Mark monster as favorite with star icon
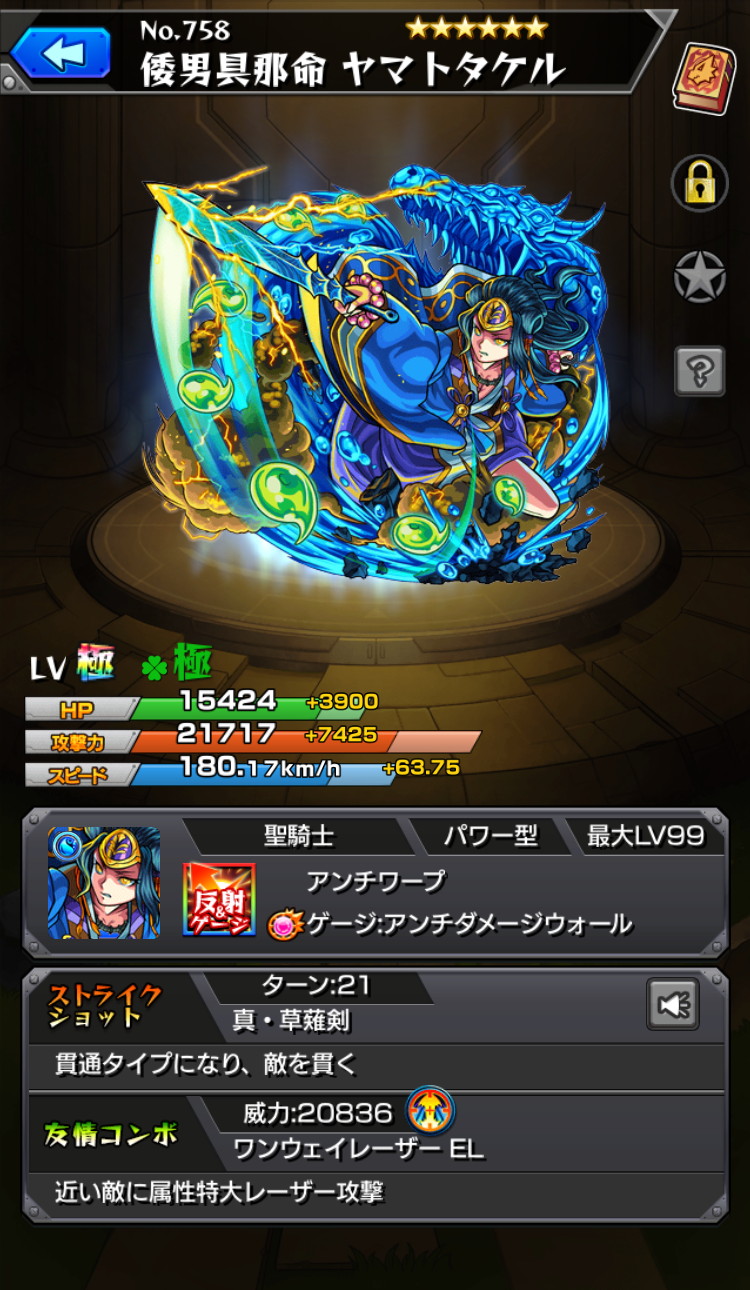Screen dimensions: 750x1290 click(699, 277)
